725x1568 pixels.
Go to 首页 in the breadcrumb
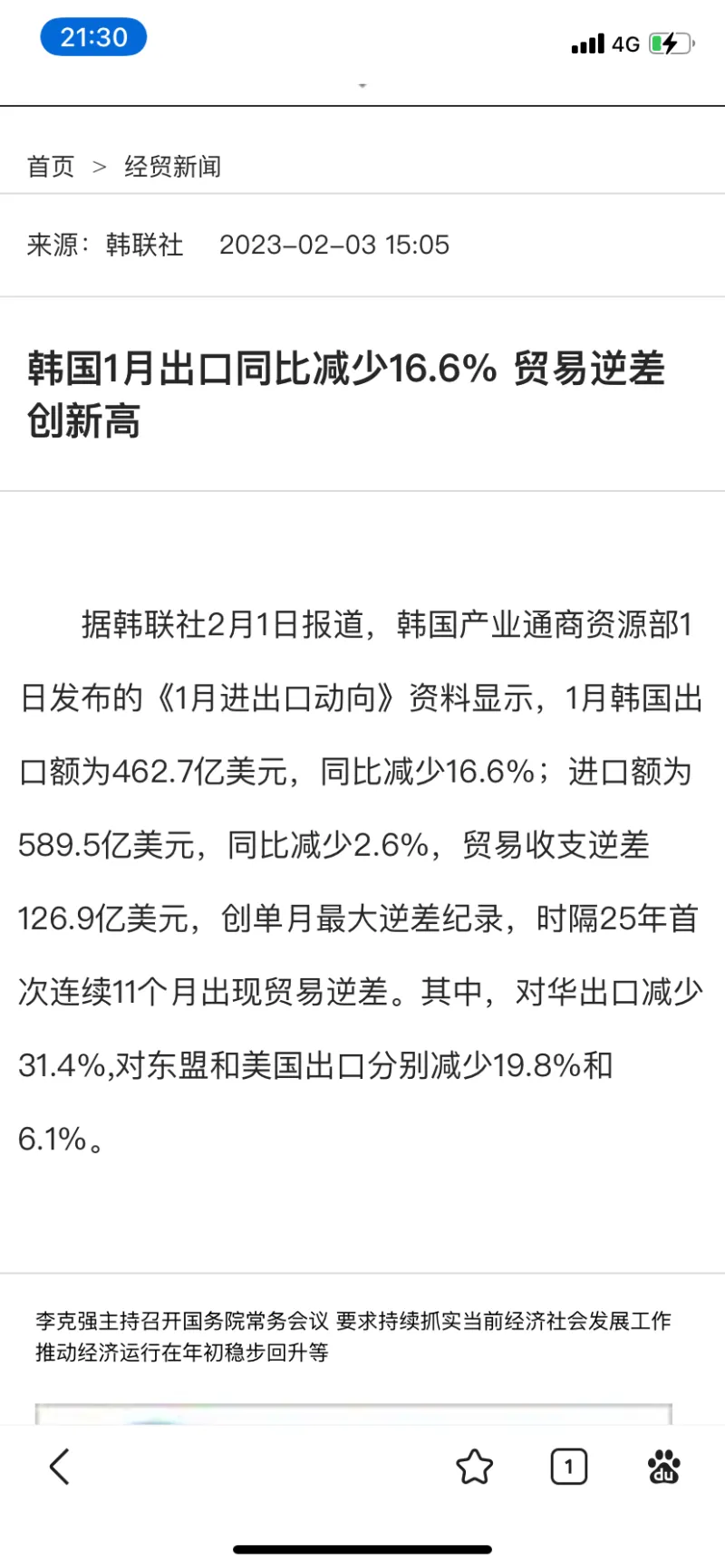(x=51, y=167)
